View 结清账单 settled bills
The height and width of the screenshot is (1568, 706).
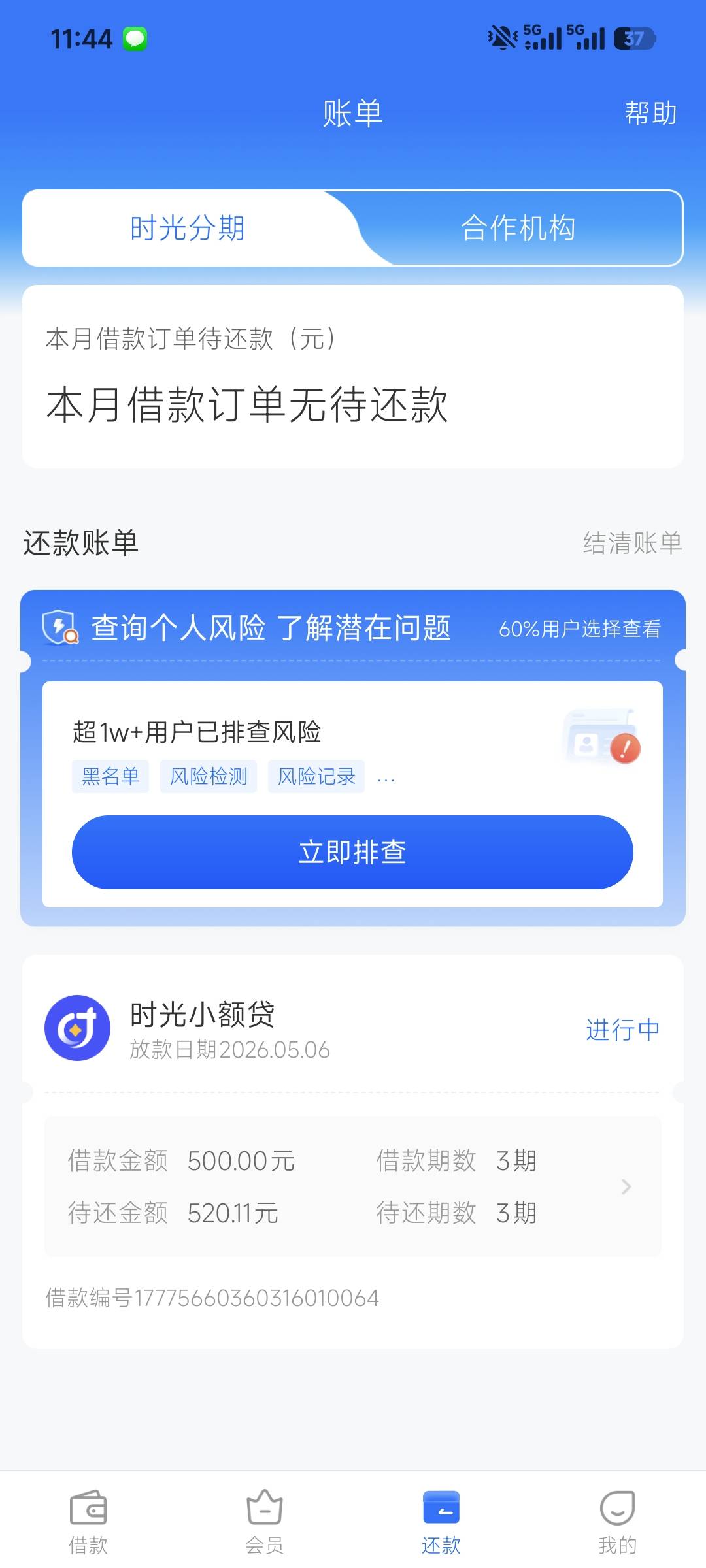coord(632,543)
